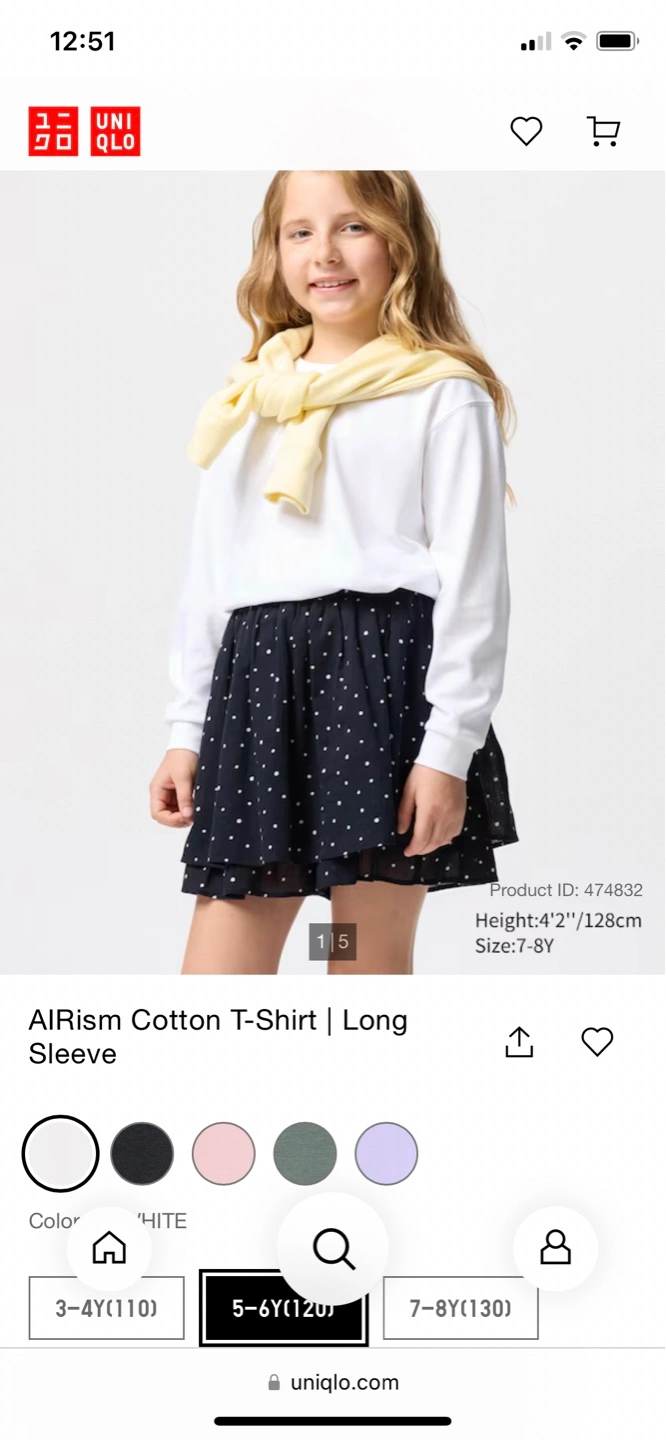Viewport: 666px width, 1440px height.
Task: Share the AIRism Cotton T-Shirt
Action: [x=519, y=1042]
